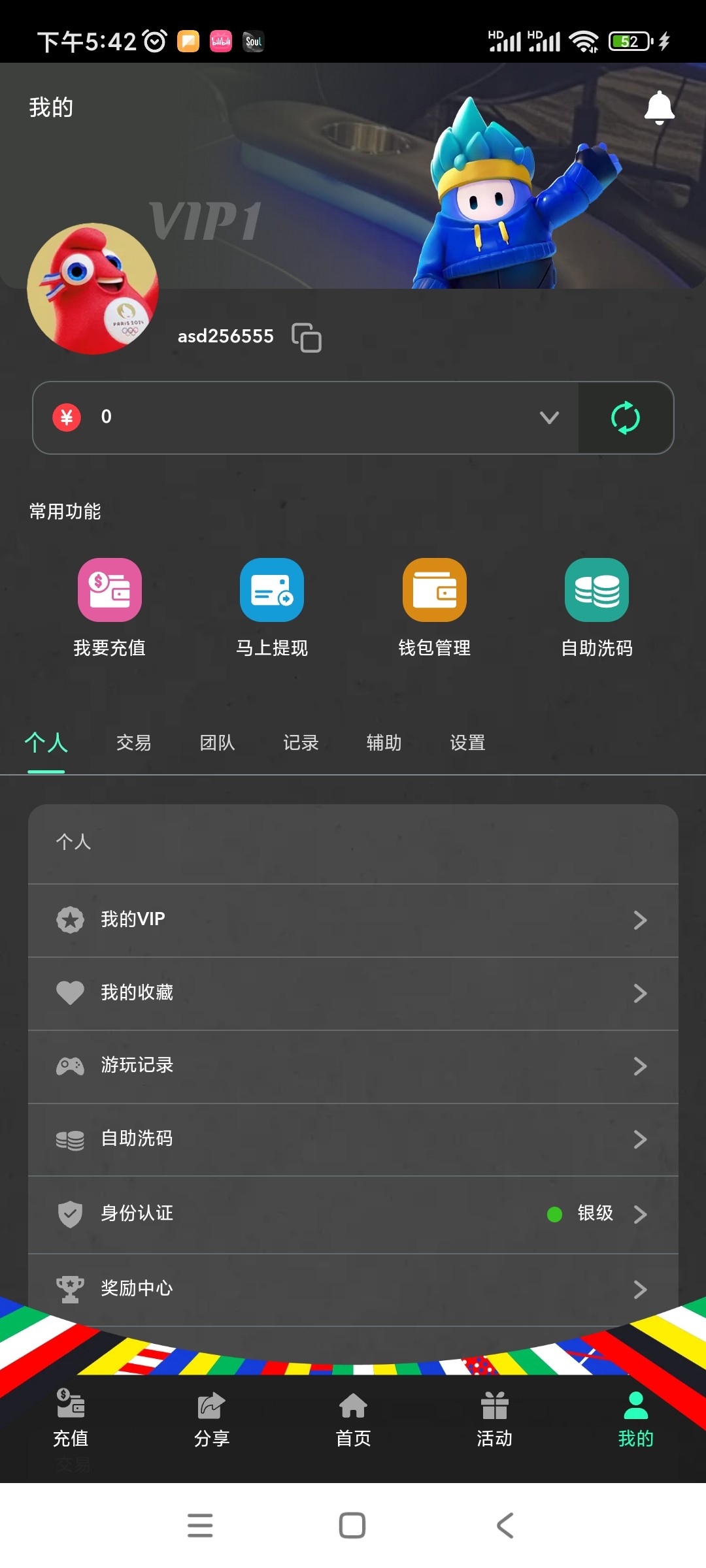
Task: Switch to the 团队 tab
Action: coord(217,743)
